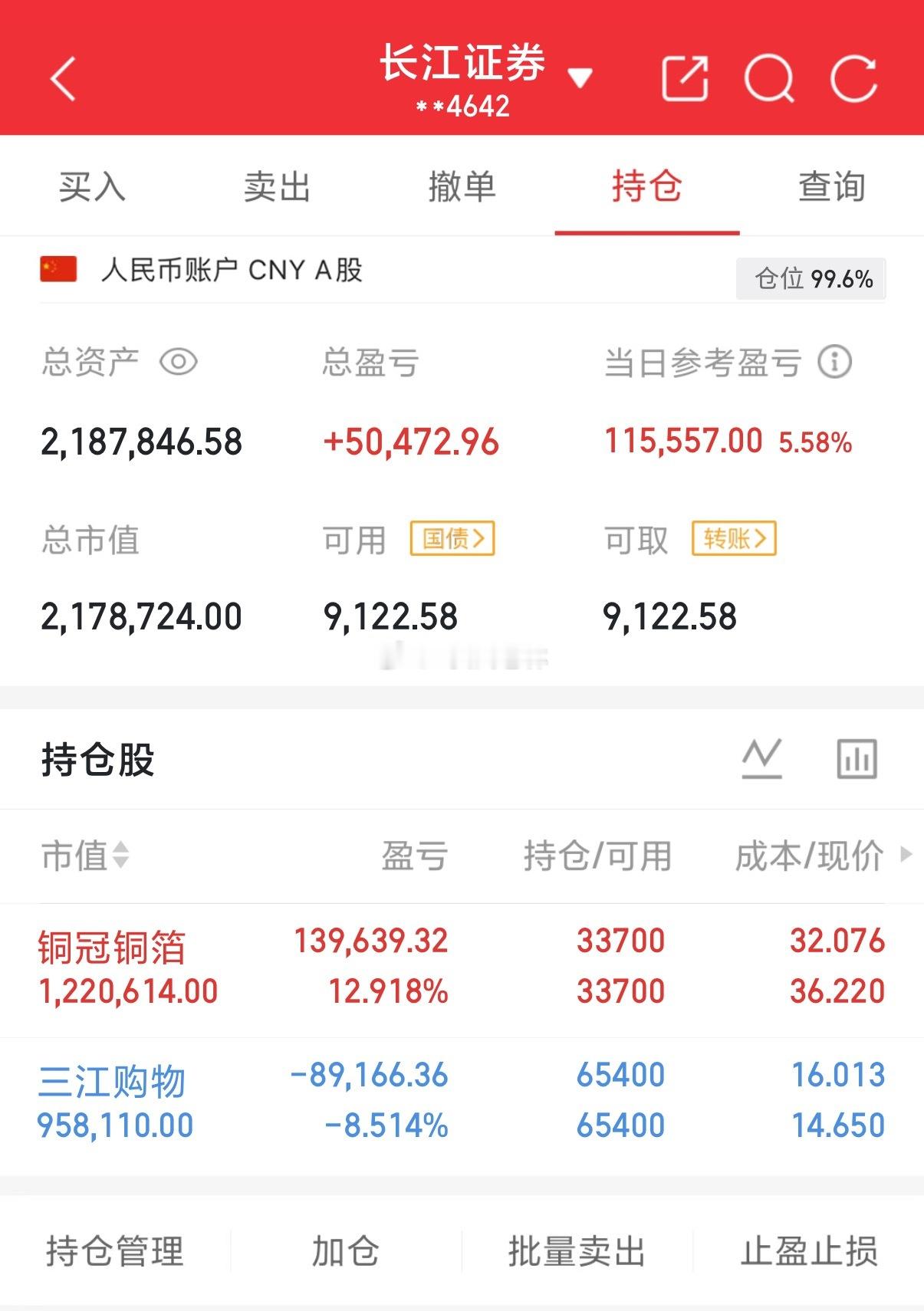Open the 国债 shortcut beside 可用
The width and height of the screenshot is (924, 1311).
[453, 539]
